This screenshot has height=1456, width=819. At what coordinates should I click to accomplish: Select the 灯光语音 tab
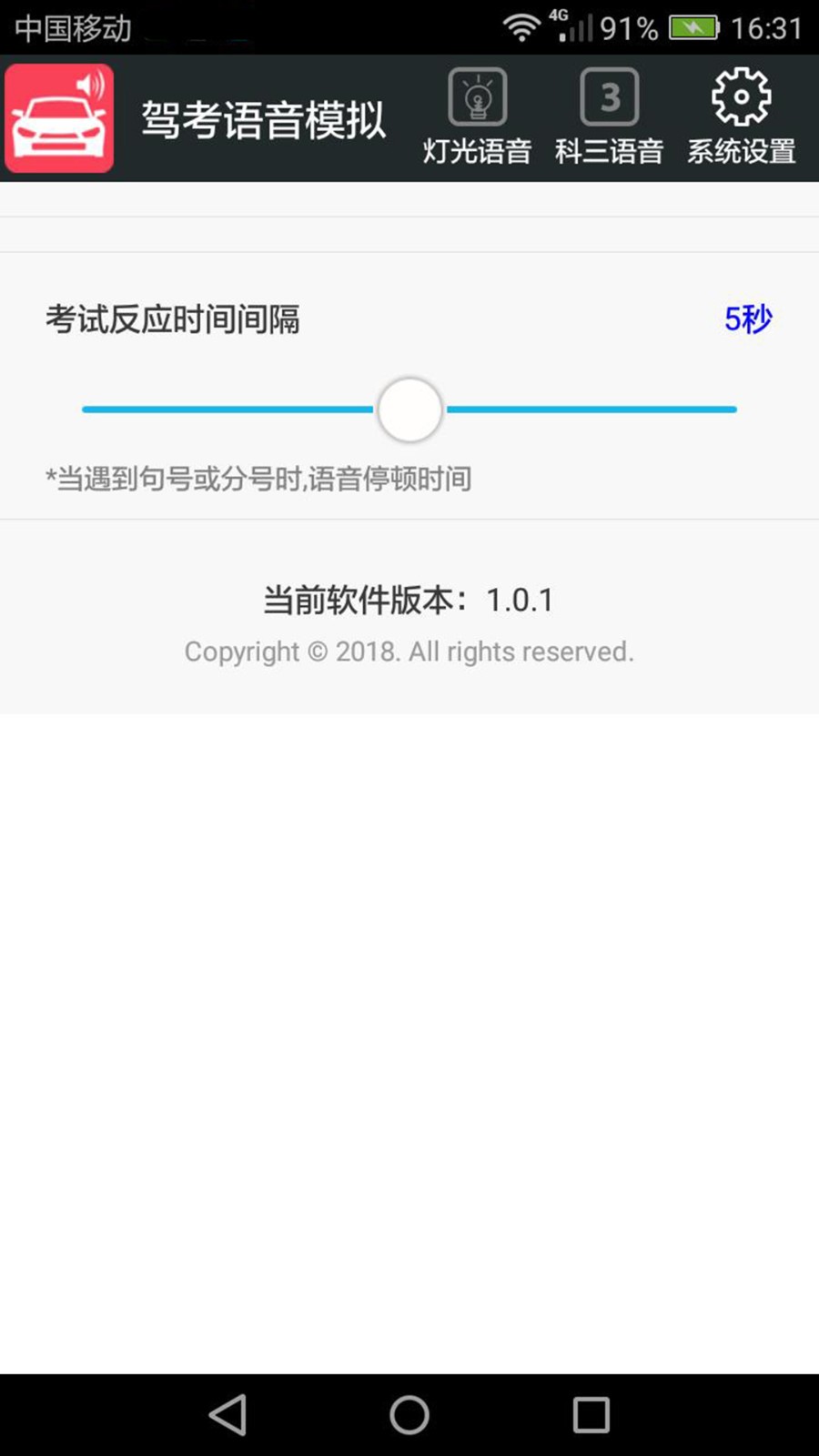477,153
